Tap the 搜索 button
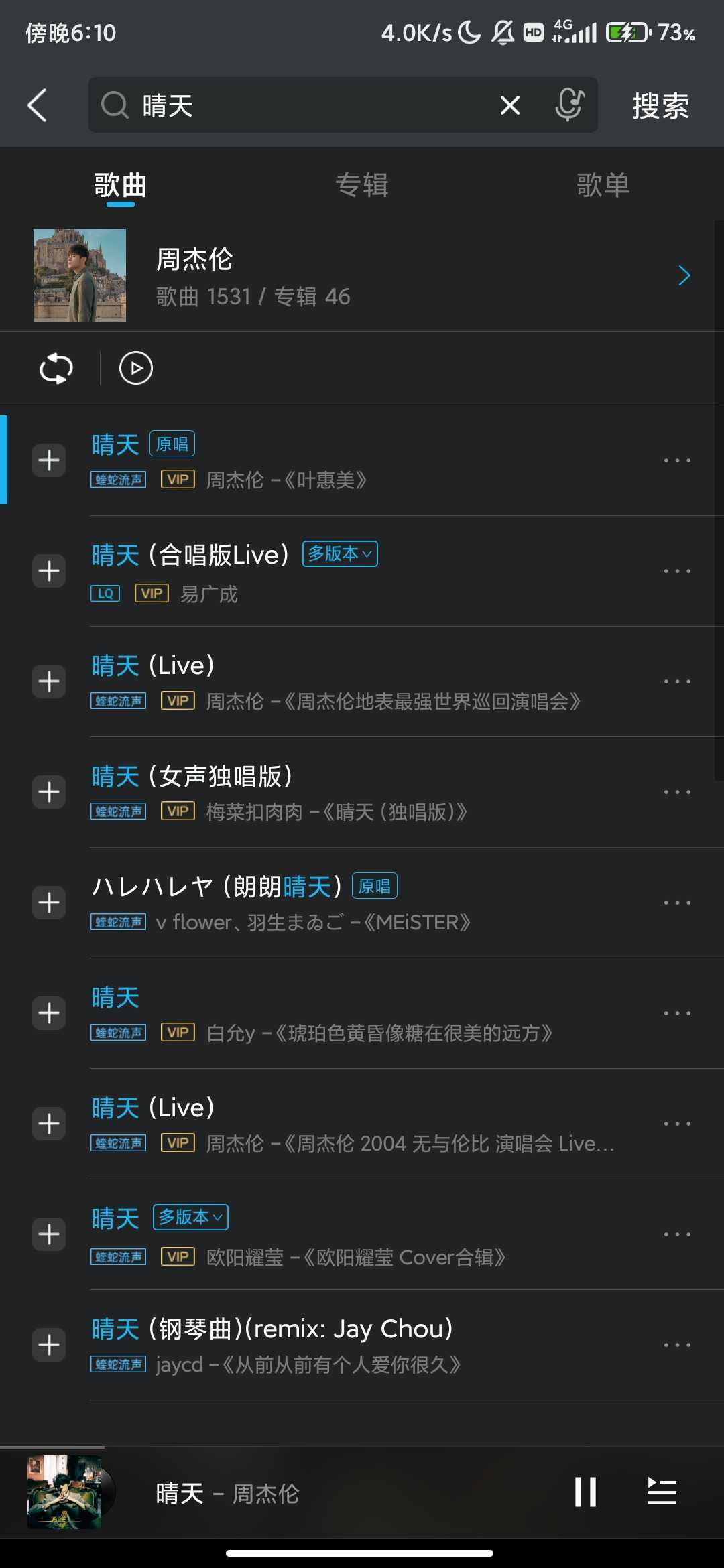This screenshot has width=724, height=1568. click(660, 106)
